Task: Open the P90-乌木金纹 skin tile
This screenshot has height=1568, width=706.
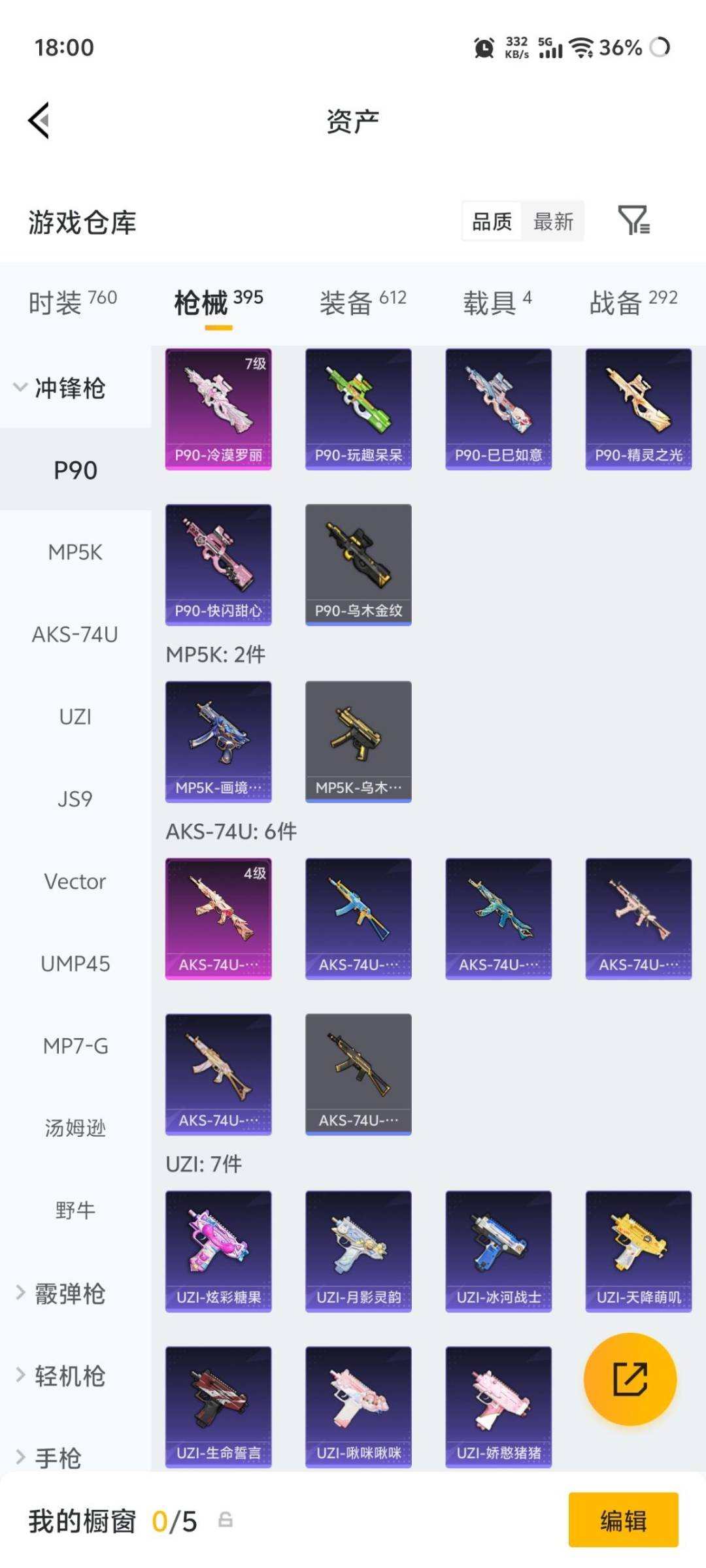Action: pyautogui.click(x=358, y=564)
